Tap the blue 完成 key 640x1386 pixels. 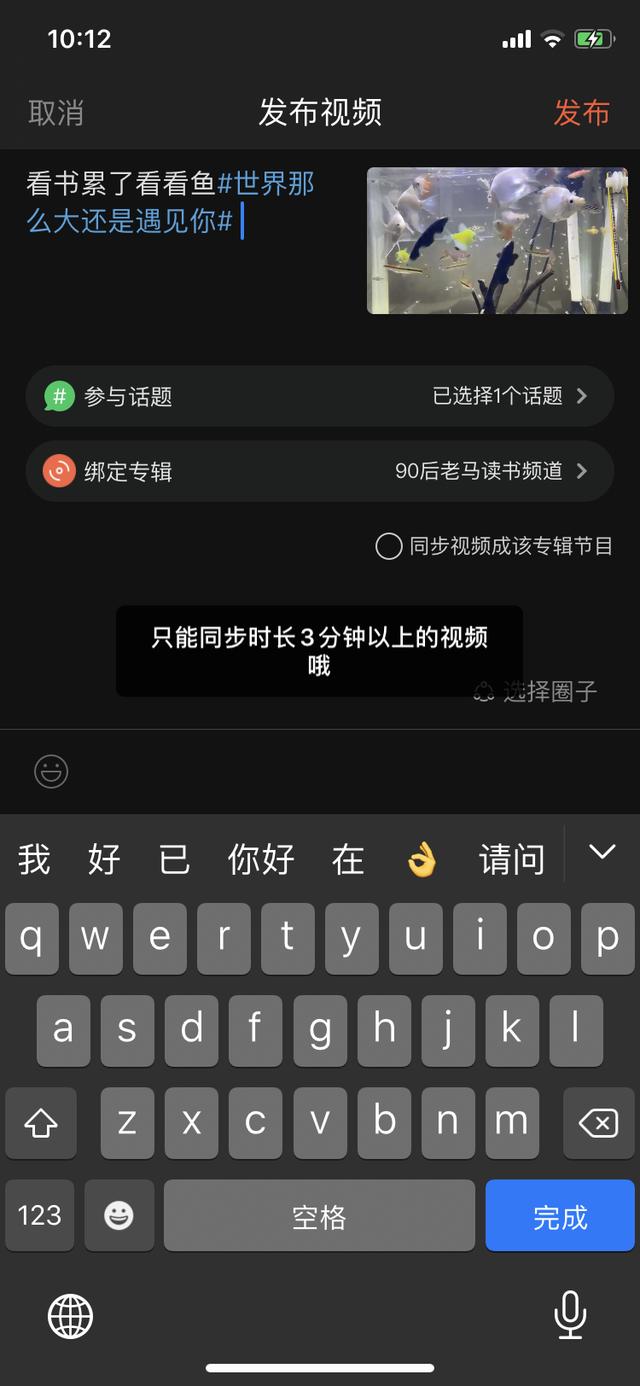[x=560, y=1216]
